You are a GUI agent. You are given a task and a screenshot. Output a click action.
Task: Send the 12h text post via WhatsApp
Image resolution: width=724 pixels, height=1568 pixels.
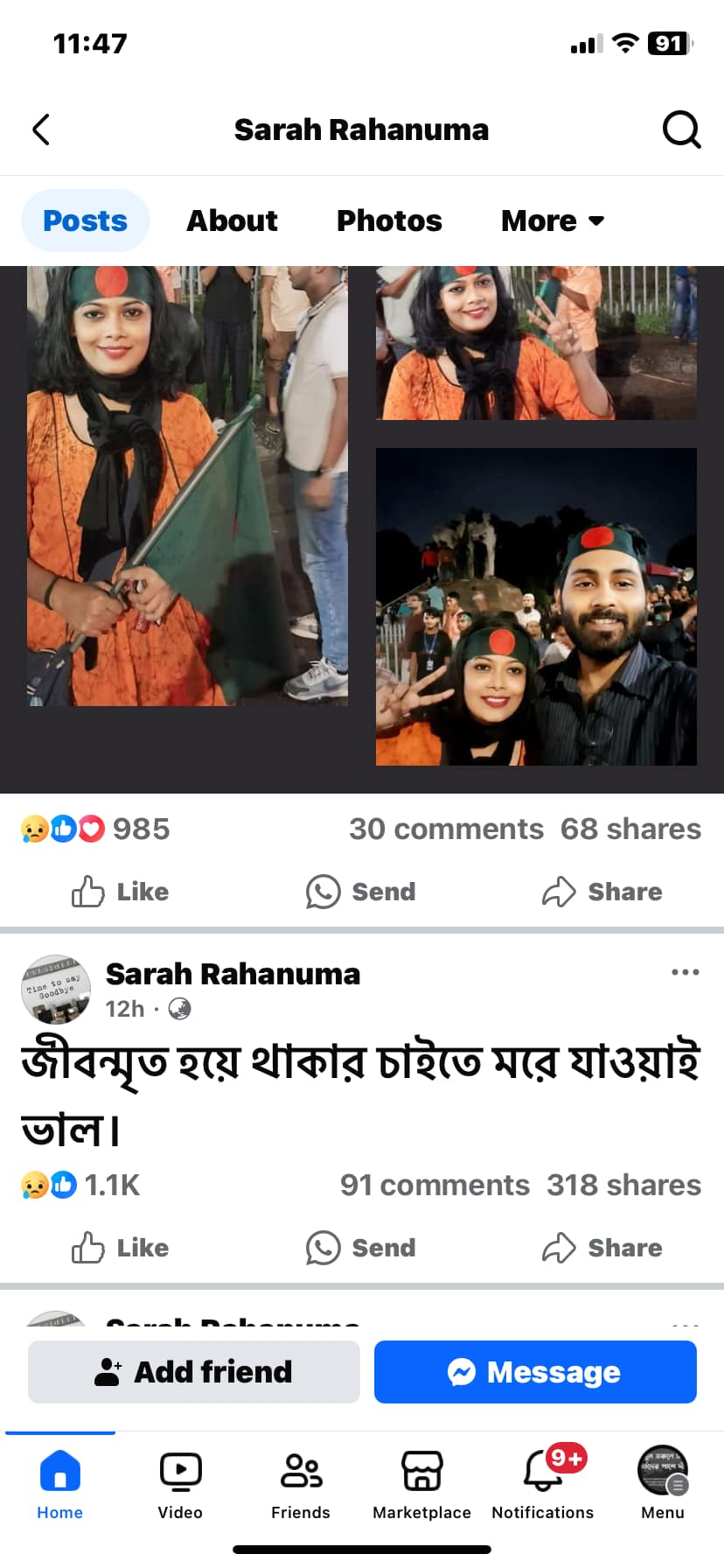tap(360, 1248)
